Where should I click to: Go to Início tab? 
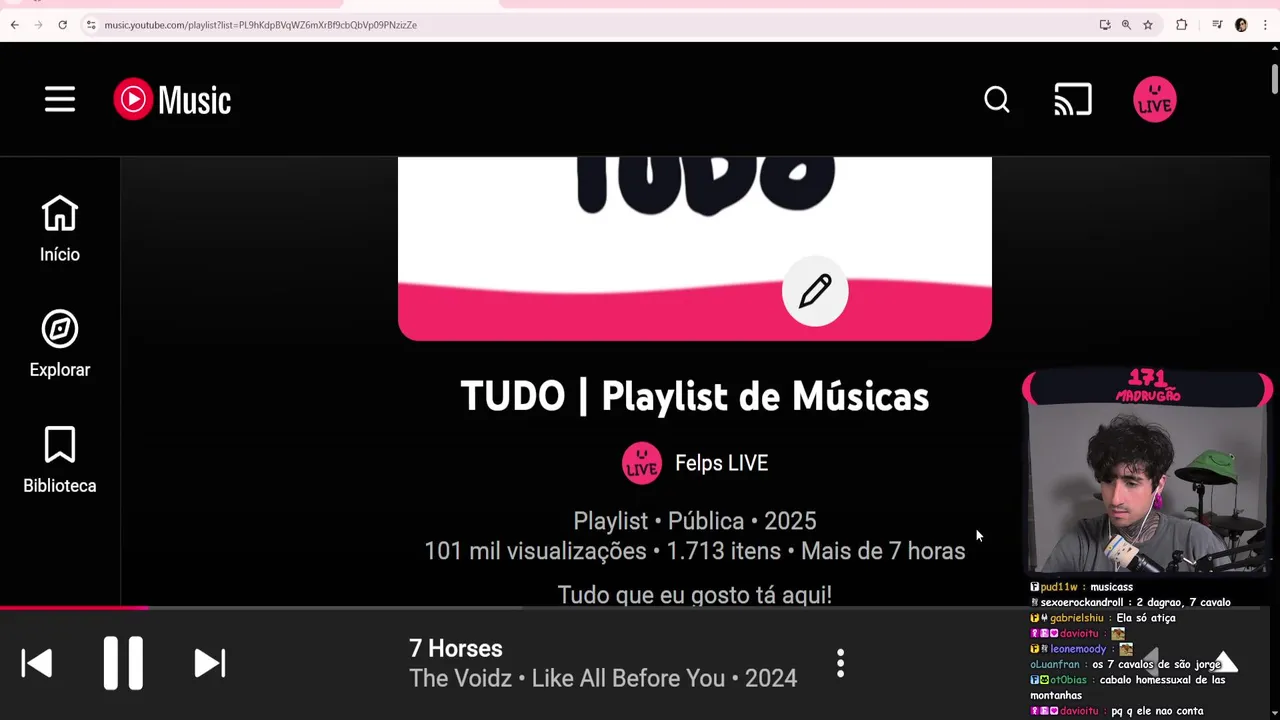(x=60, y=229)
